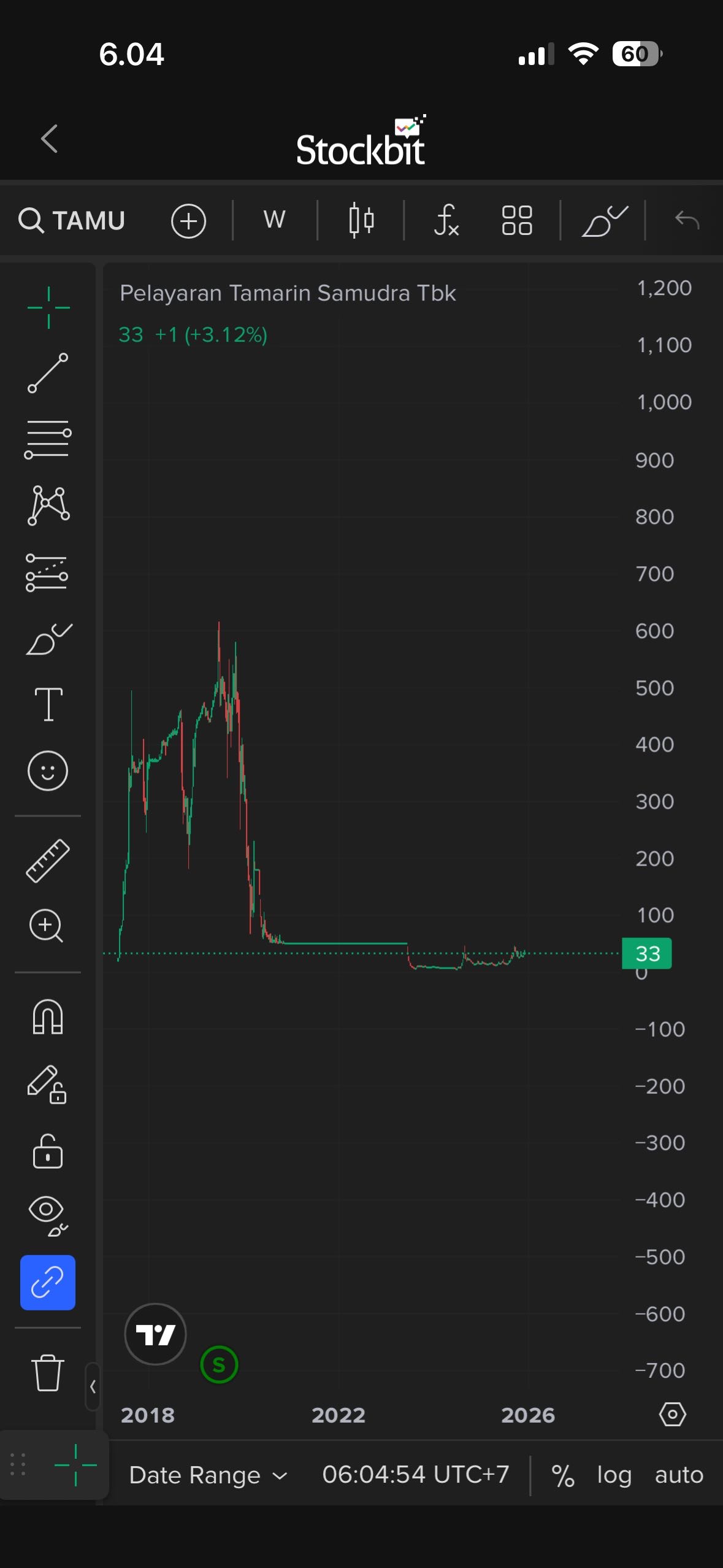The image size is (723, 1568).
Task: Activate the zoom in tool
Action: point(47,926)
